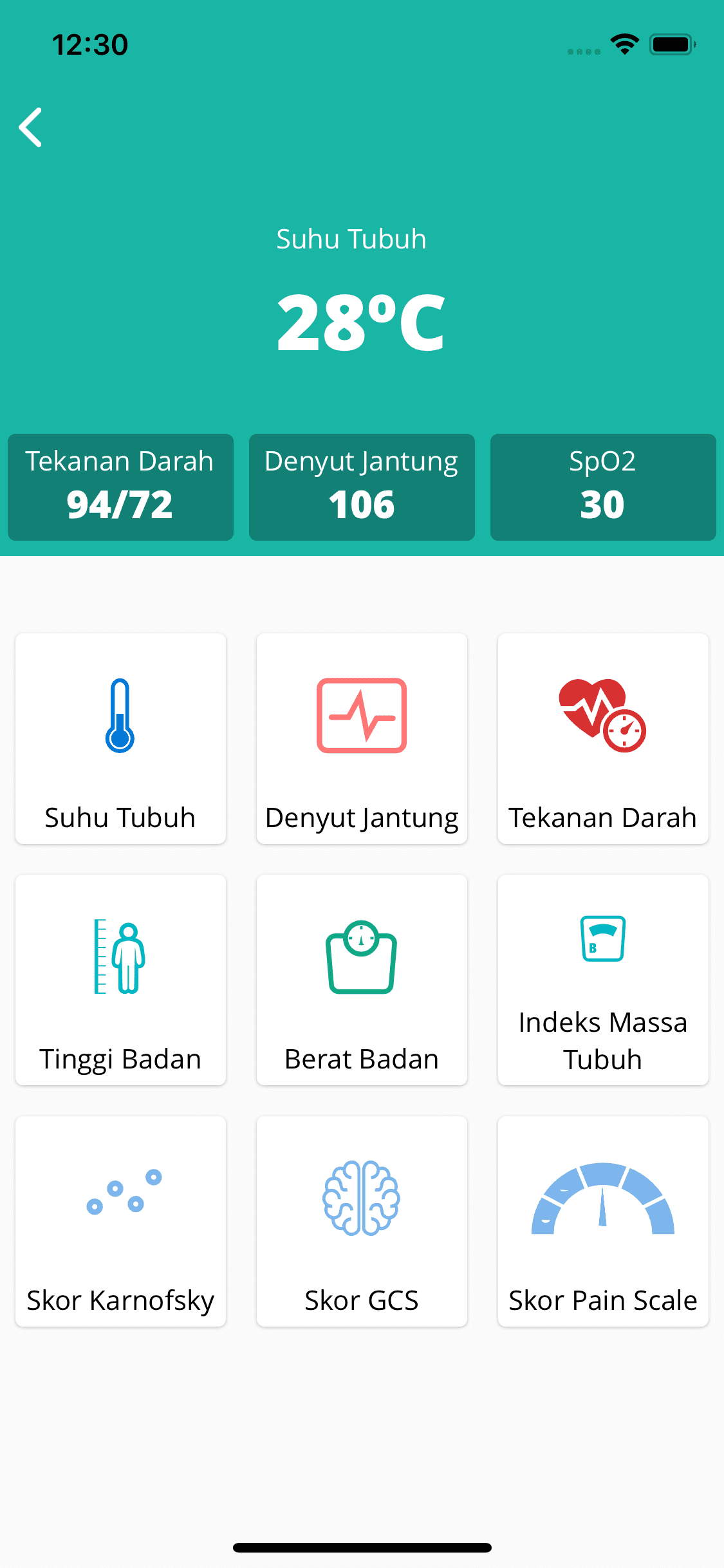Image resolution: width=724 pixels, height=1568 pixels.
Task: View the Skor Karnofsky card
Action: pos(120,1221)
